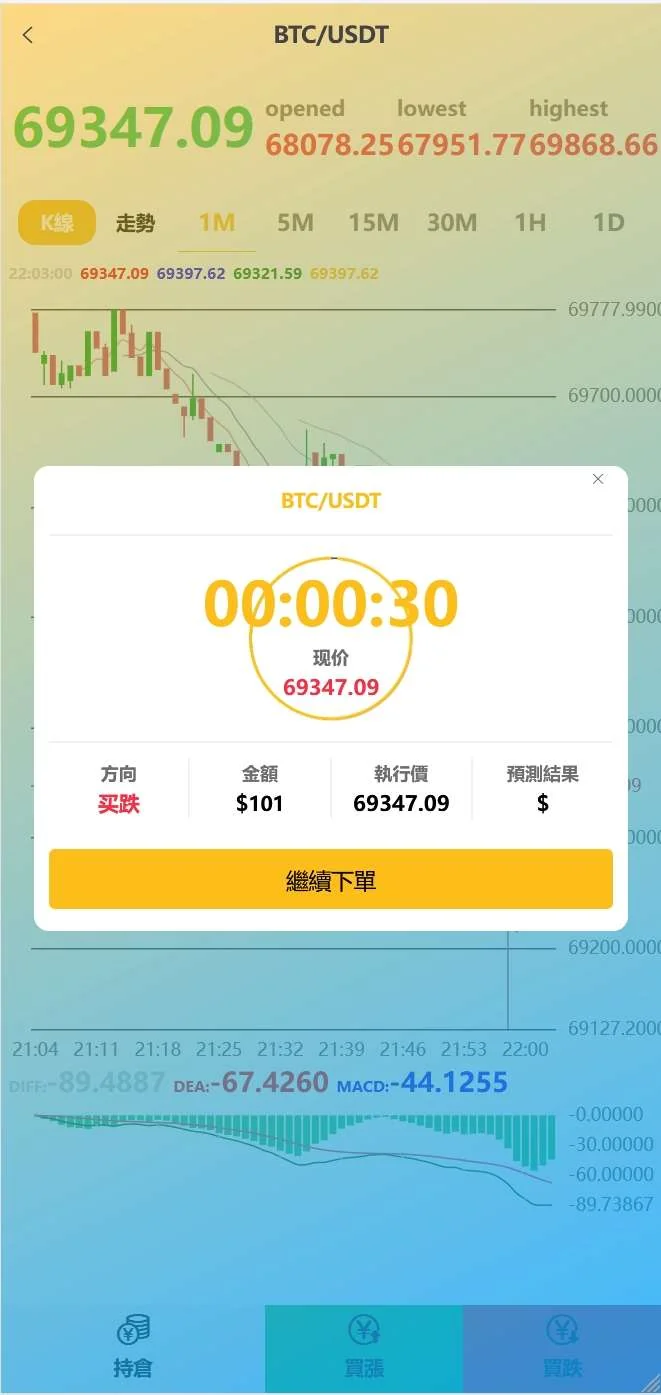661x1395 pixels.
Task: Go back with the top-left arrow
Action: [28, 35]
